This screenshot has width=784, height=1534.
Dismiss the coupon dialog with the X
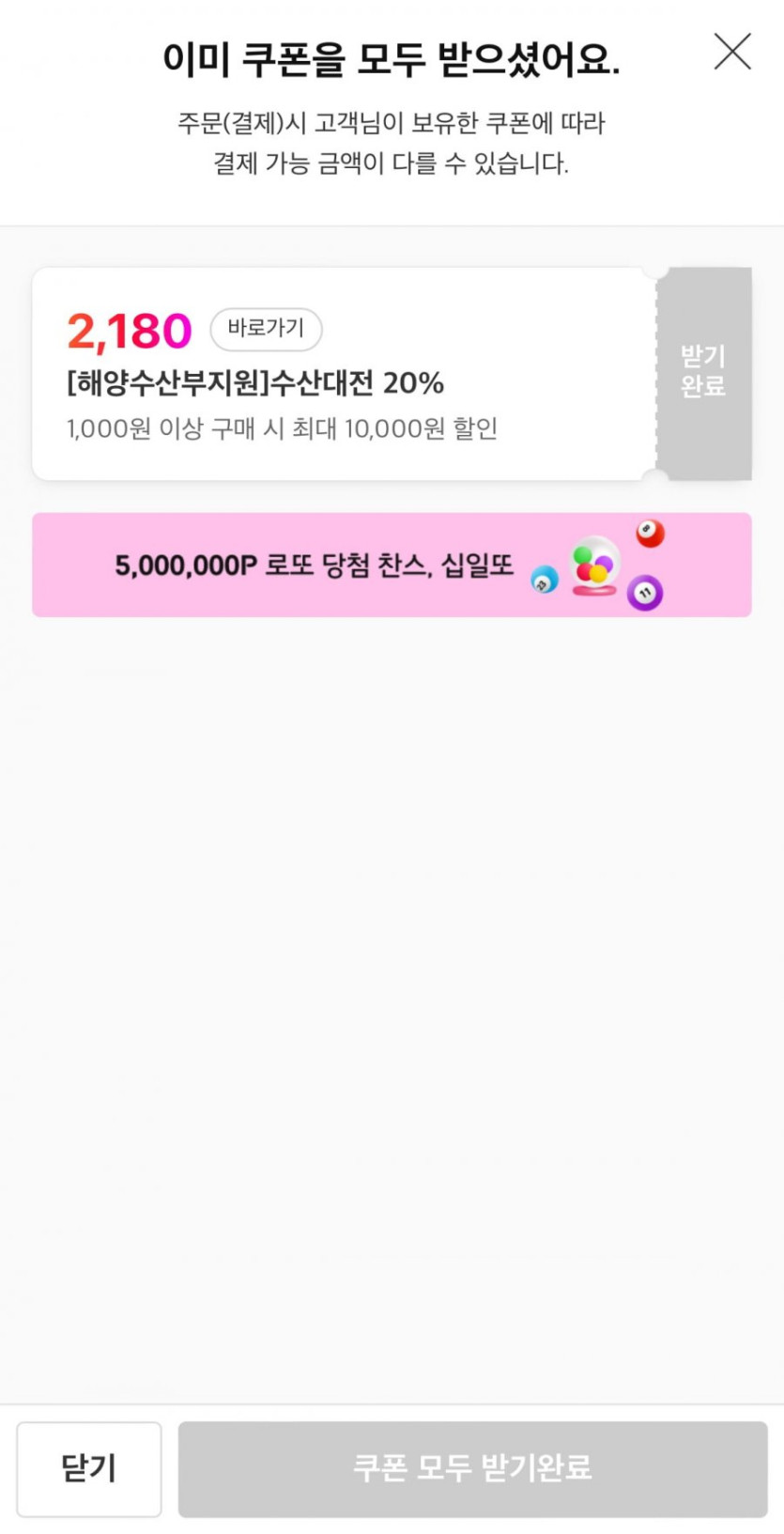click(x=732, y=52)
